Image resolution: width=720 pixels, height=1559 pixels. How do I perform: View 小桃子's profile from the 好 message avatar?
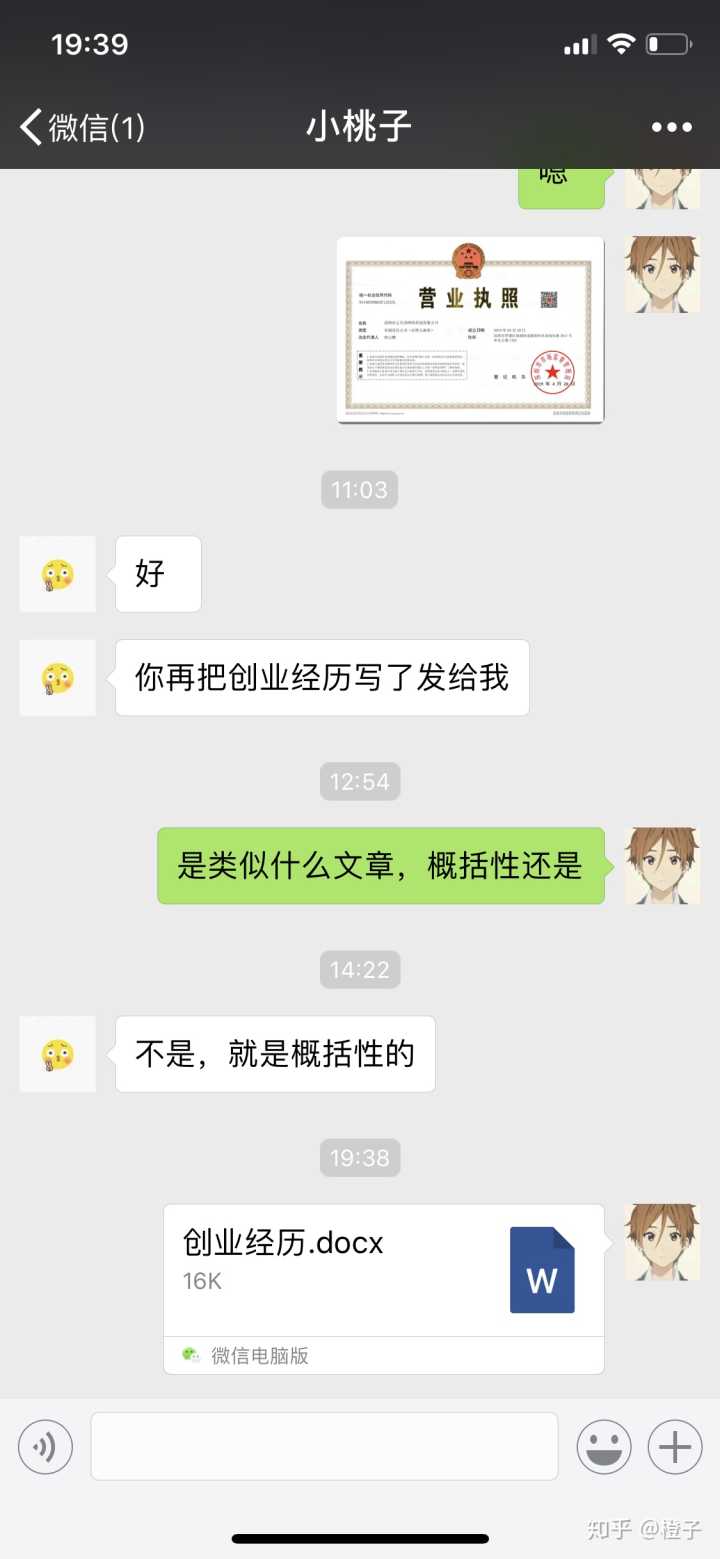pos(58,574)
